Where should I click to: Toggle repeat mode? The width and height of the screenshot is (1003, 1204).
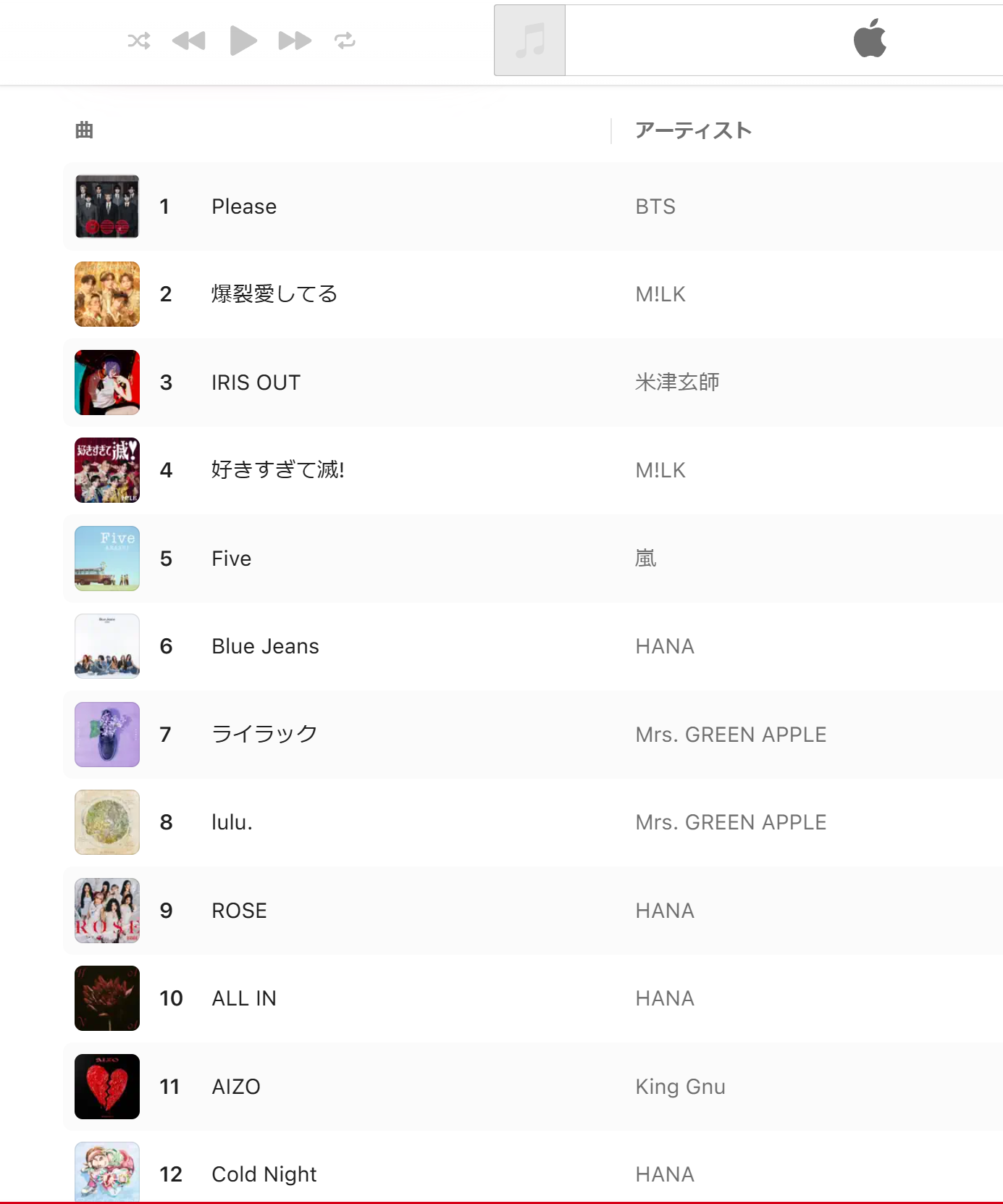pos(345,41)
